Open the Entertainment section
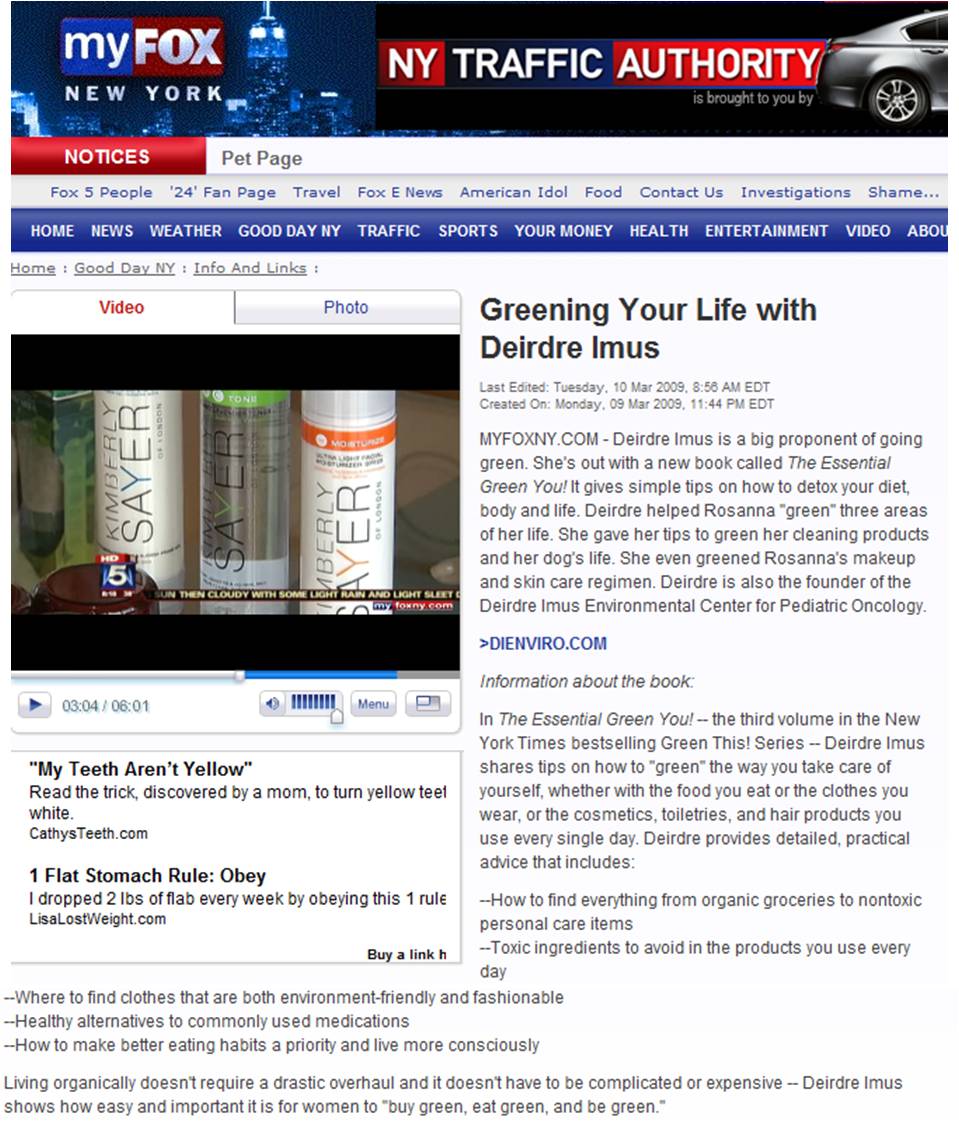The height and width of the screenshot is (1122, 959). (x=766, y=231)
